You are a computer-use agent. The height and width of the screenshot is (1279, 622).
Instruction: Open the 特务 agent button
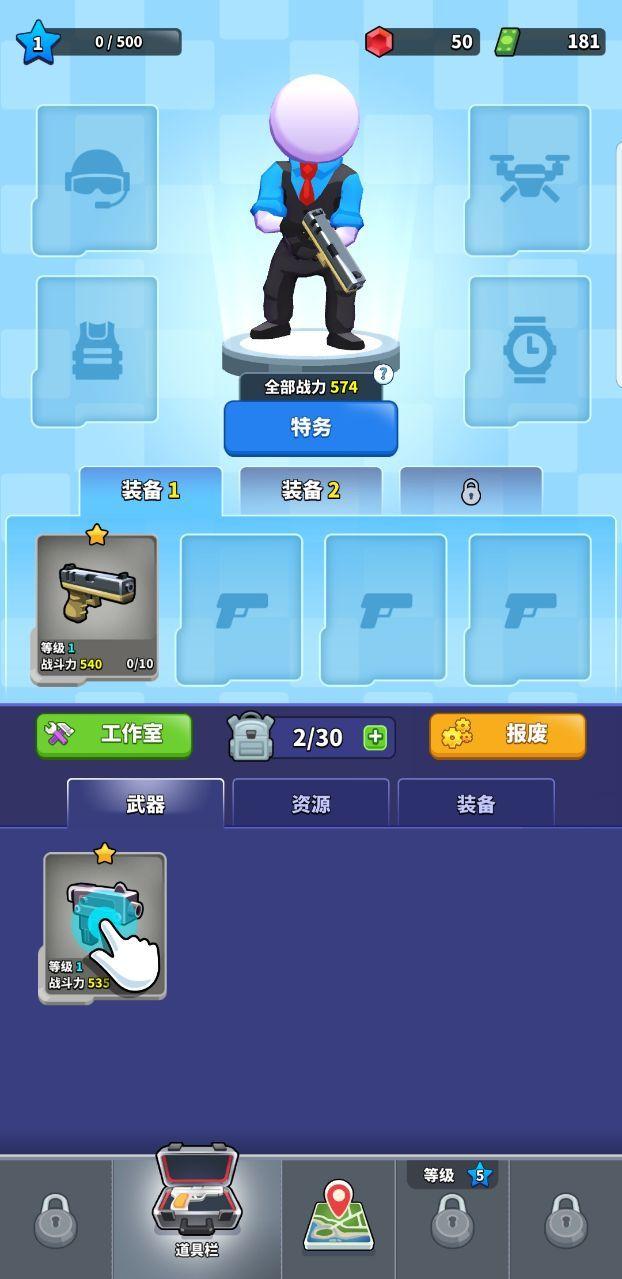point(311,427)
